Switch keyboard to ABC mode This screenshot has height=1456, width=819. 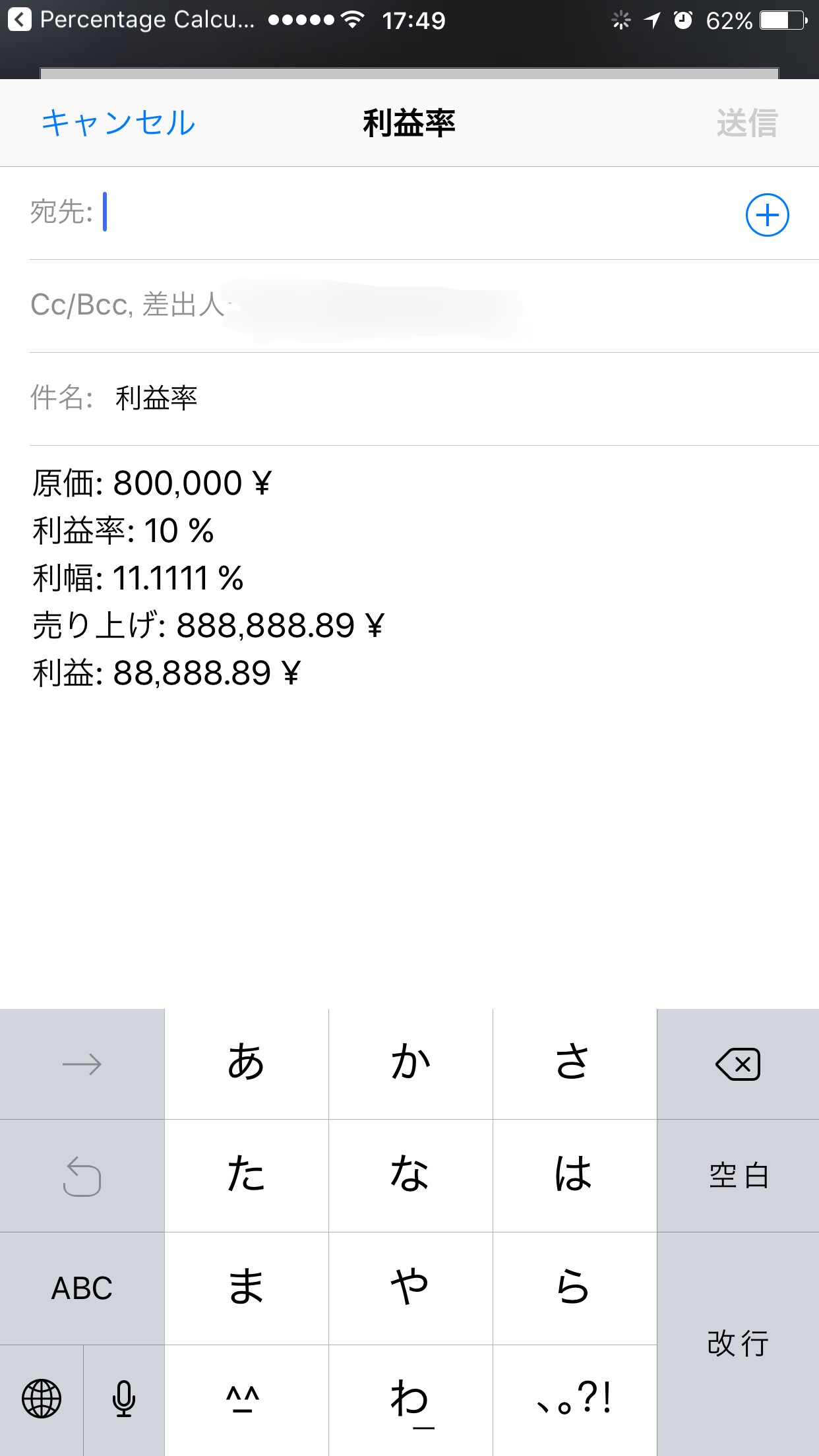tap(82, 1289)
